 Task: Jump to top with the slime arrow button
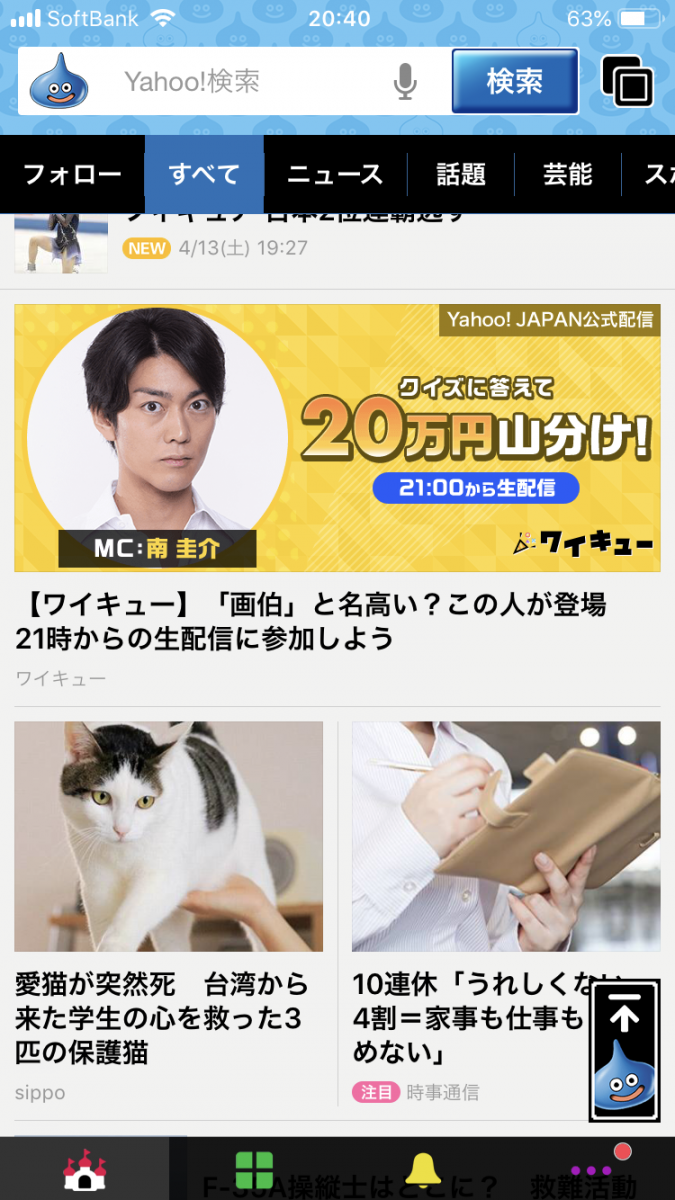(624, 1048)
